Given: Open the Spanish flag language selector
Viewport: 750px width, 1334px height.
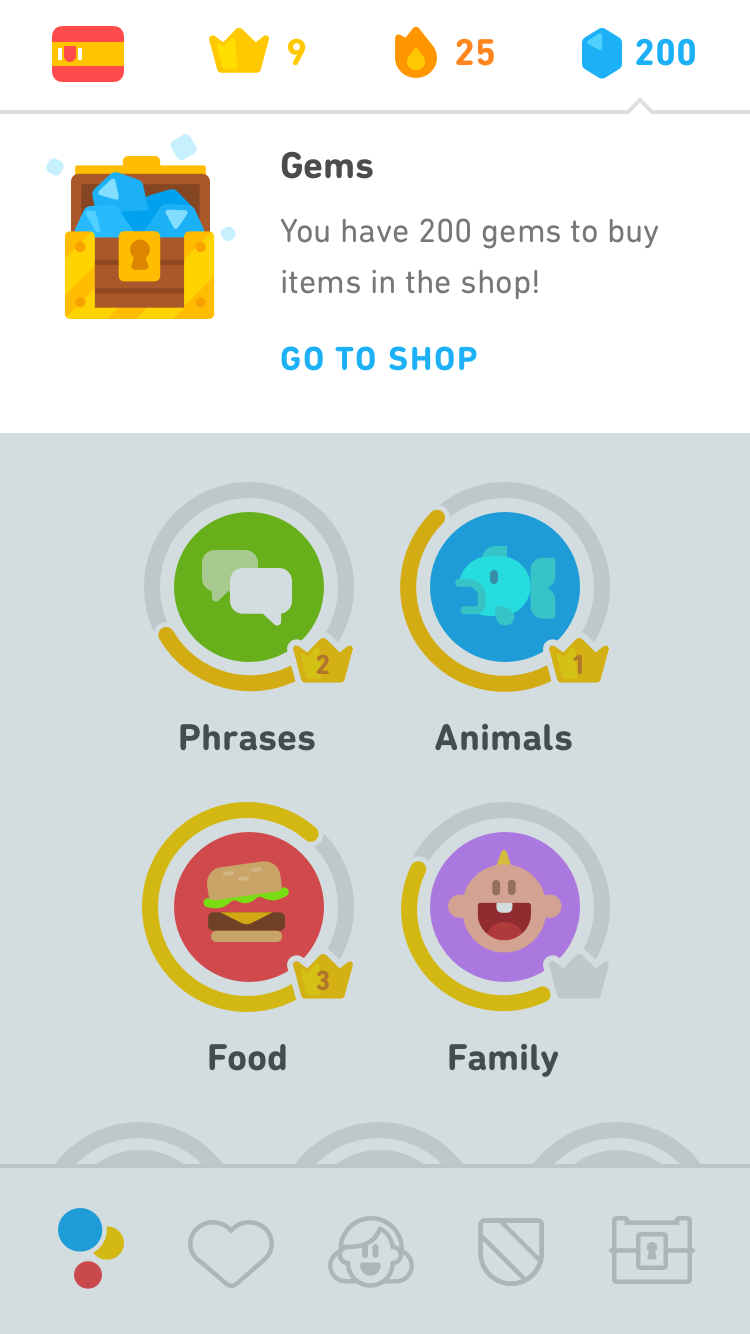Looking at the screenshot, I should point(88,54).
